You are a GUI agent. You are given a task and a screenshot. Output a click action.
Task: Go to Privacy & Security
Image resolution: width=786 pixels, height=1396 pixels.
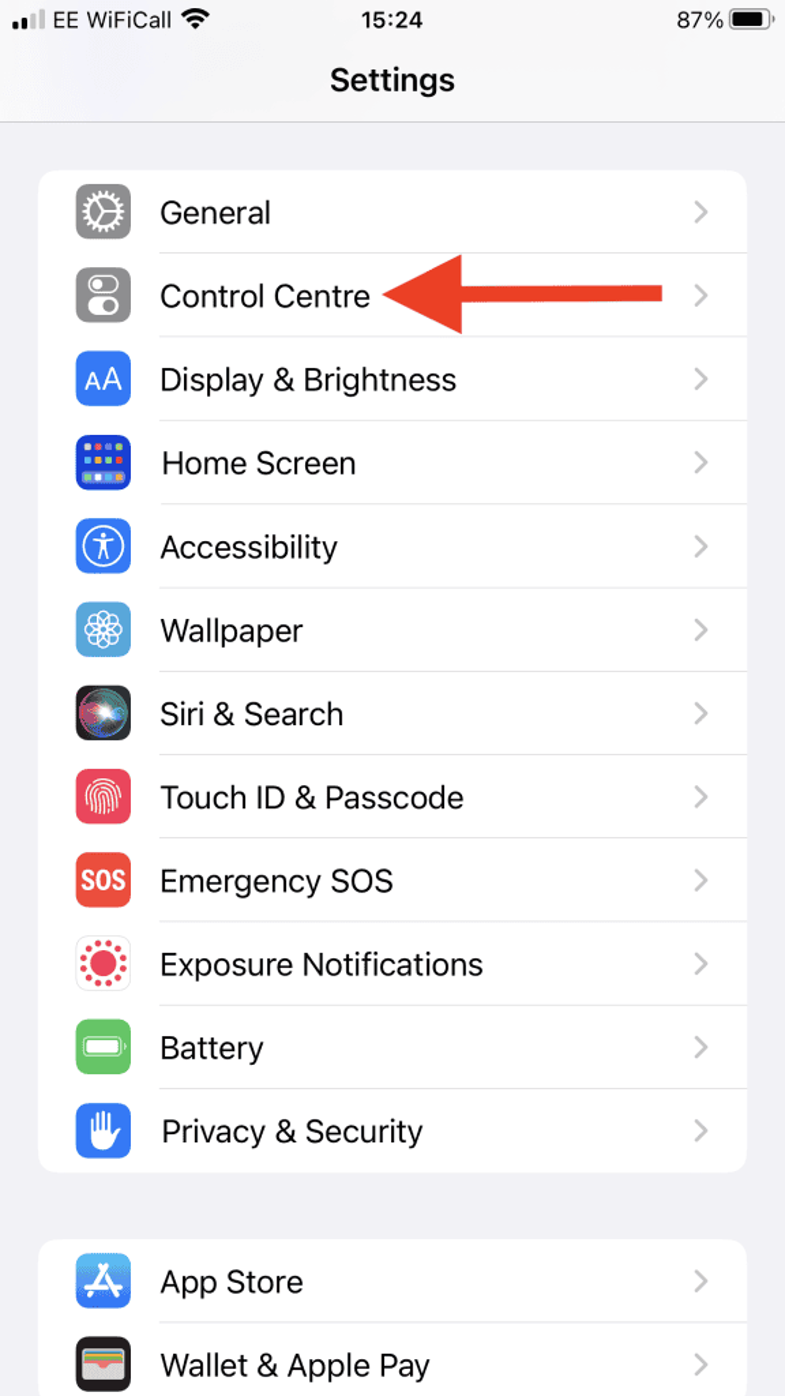click(x=393, y=1131)
